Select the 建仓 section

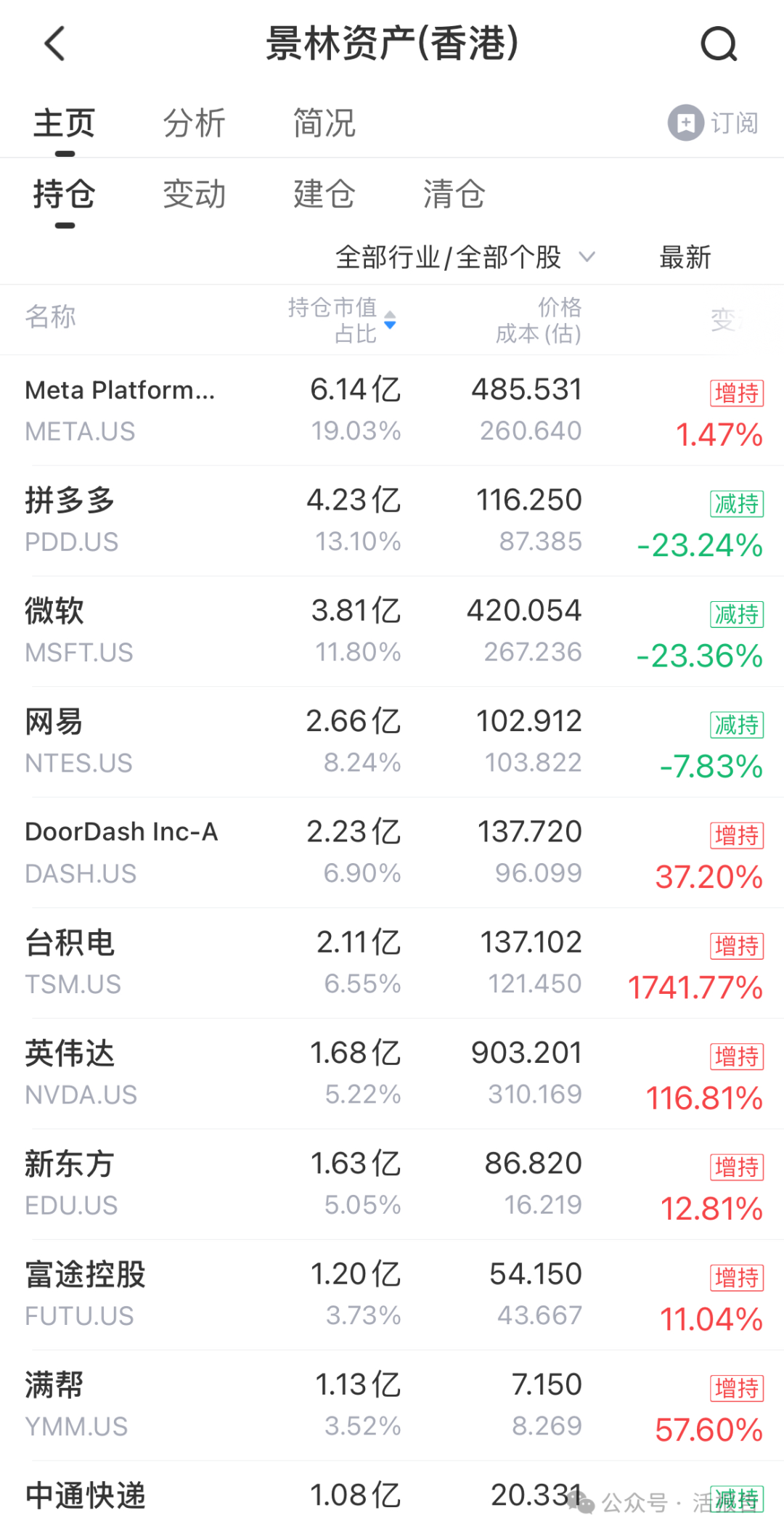coord(324,195)
